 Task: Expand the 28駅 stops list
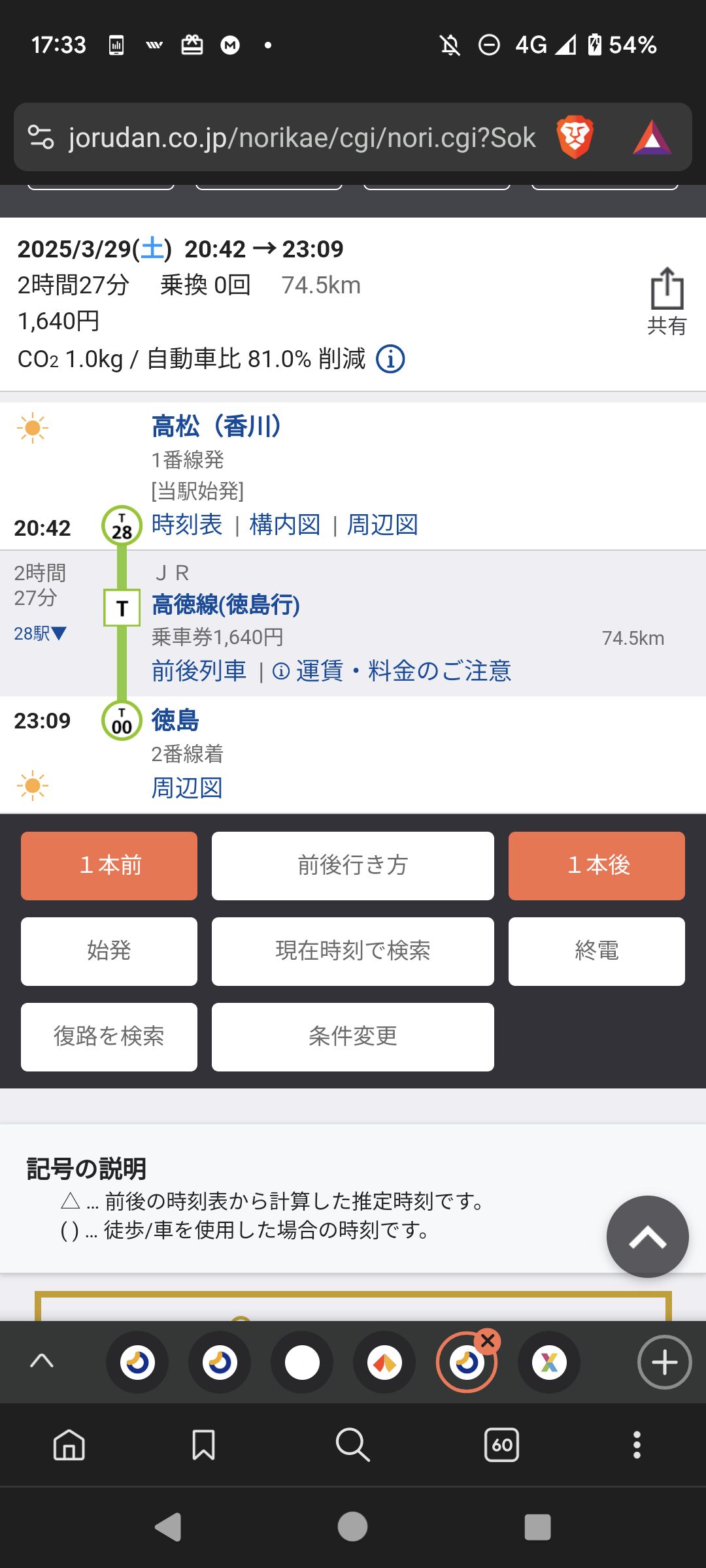click(x=40, y=633)
